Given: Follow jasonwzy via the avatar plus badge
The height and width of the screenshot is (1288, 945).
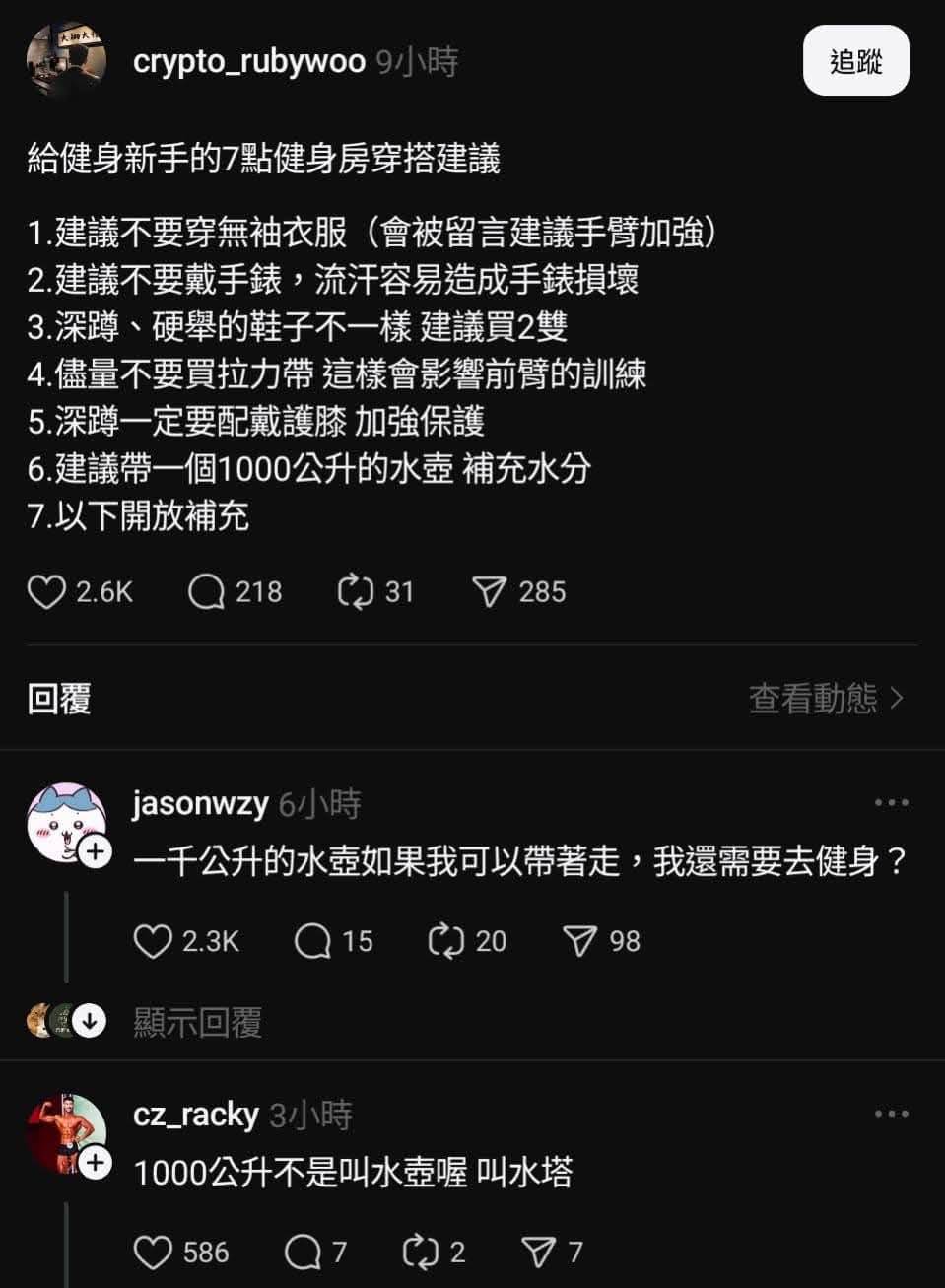Looking at the screenshot, I should click(x=95, y=851).
